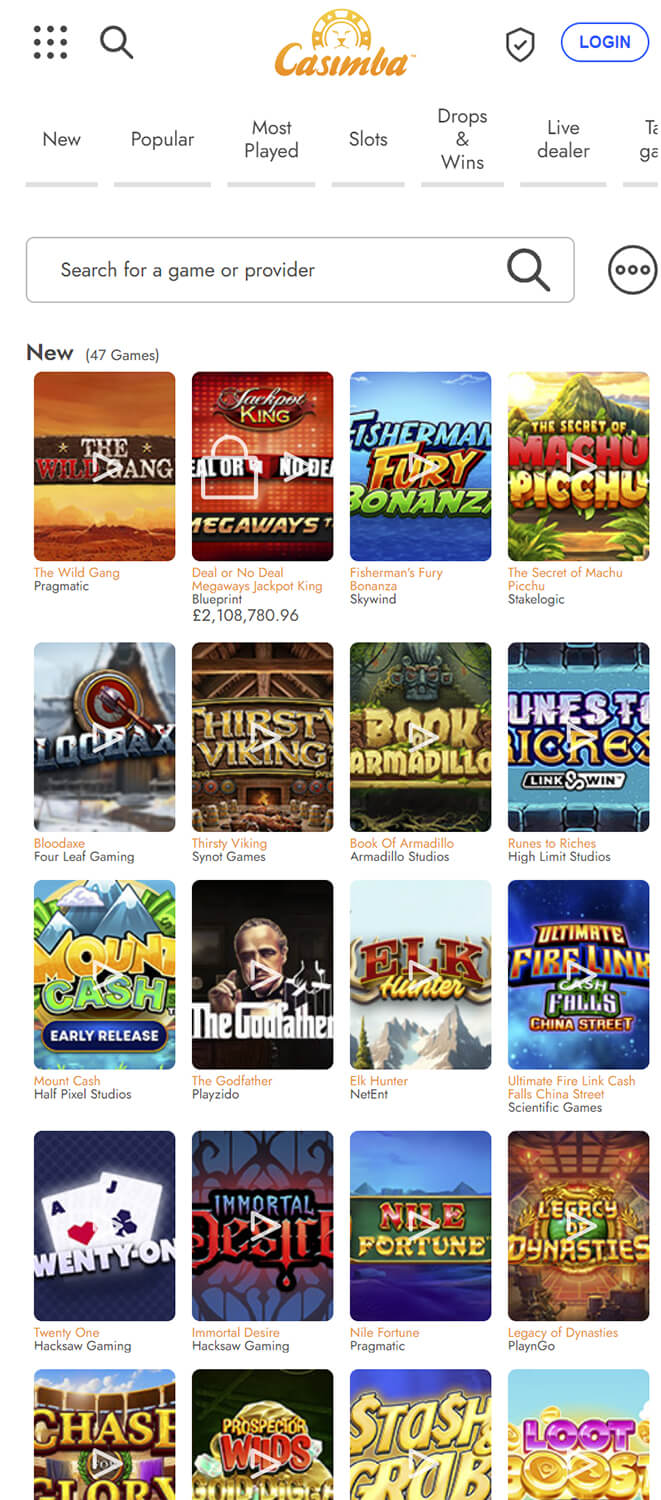Open the Drops & Wins tab
This screenshot has height=1500, width=661.
point(462,140)
